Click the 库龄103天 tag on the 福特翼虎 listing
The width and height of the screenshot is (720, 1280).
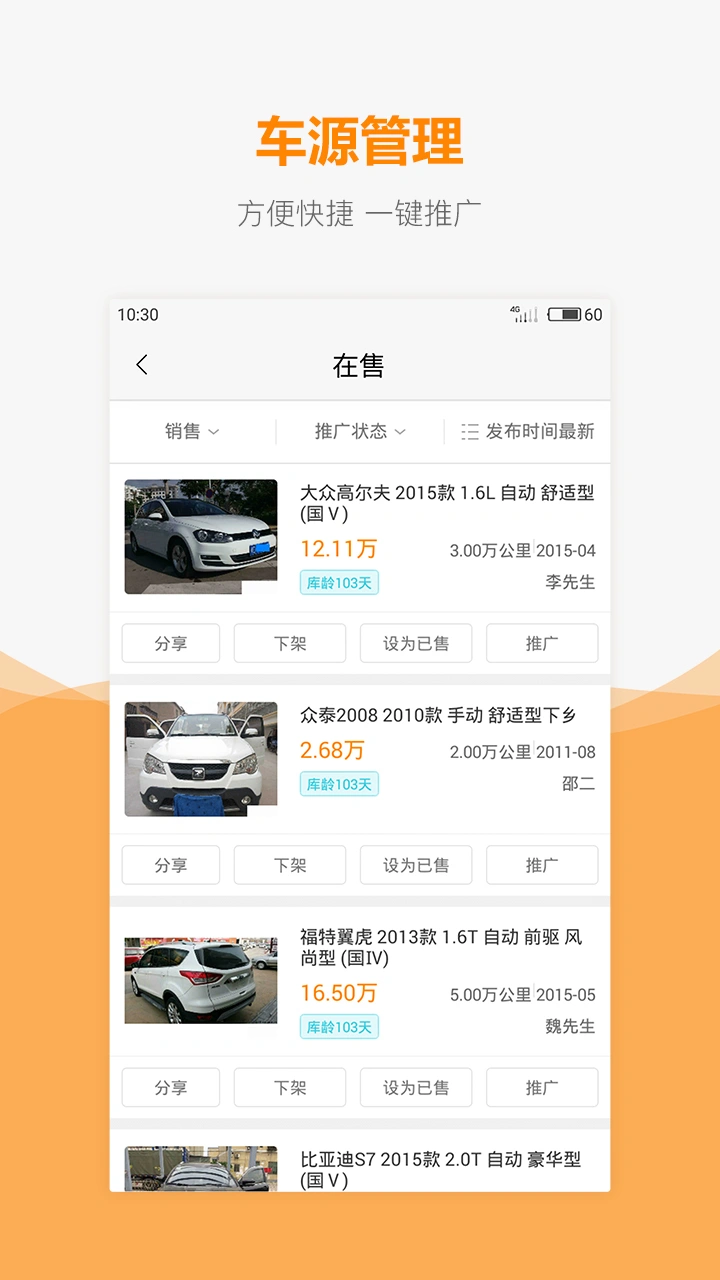339,1026
